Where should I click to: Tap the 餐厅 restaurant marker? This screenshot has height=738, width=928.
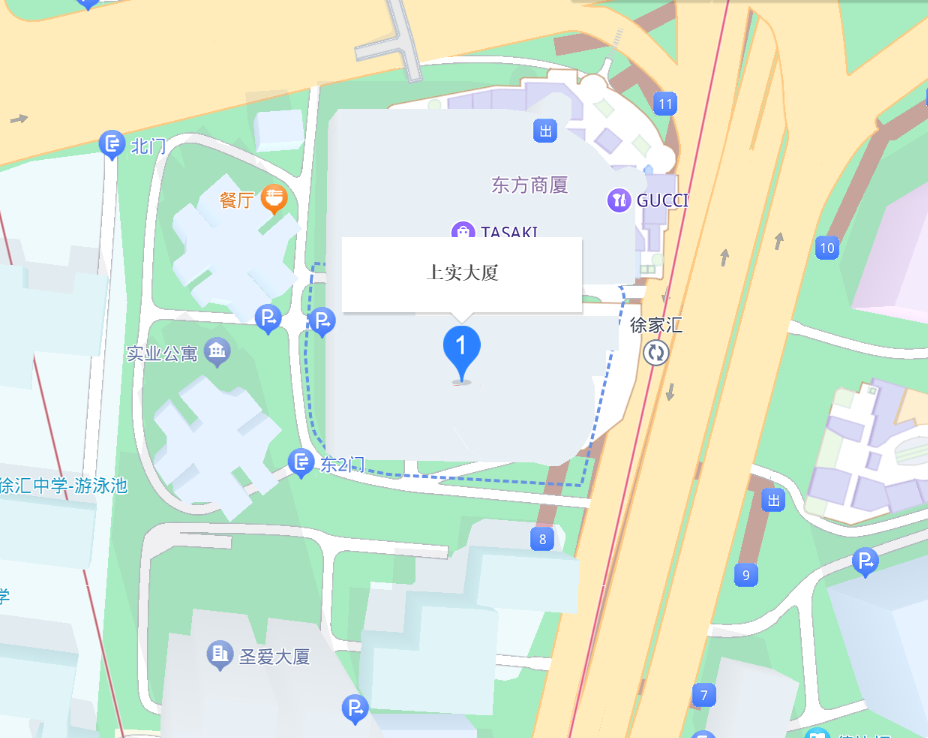[x=274, y=198]
